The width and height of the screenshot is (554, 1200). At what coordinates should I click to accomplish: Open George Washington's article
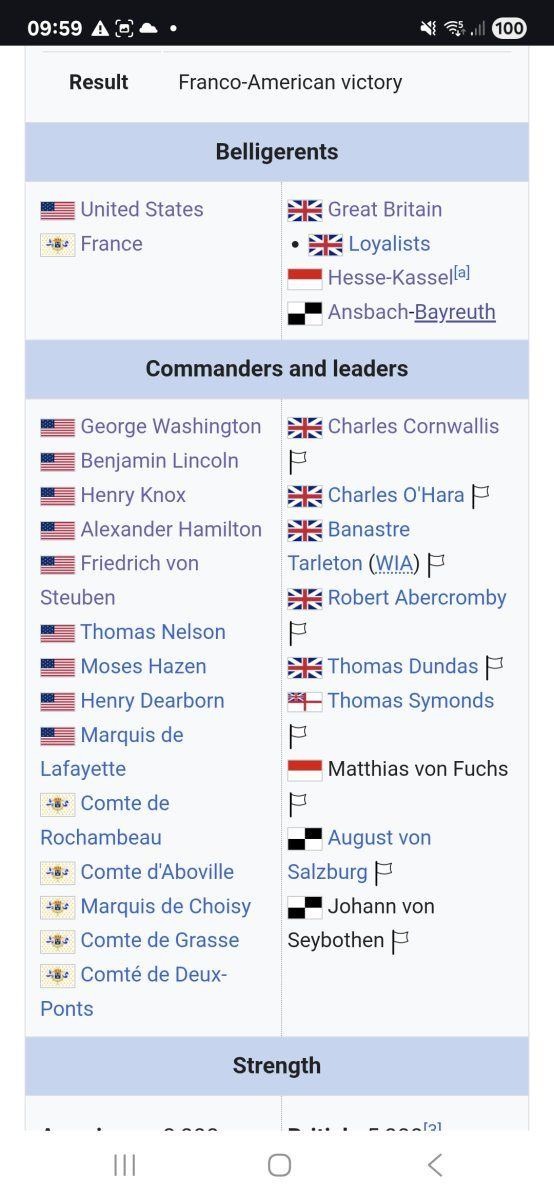point(171,427)
